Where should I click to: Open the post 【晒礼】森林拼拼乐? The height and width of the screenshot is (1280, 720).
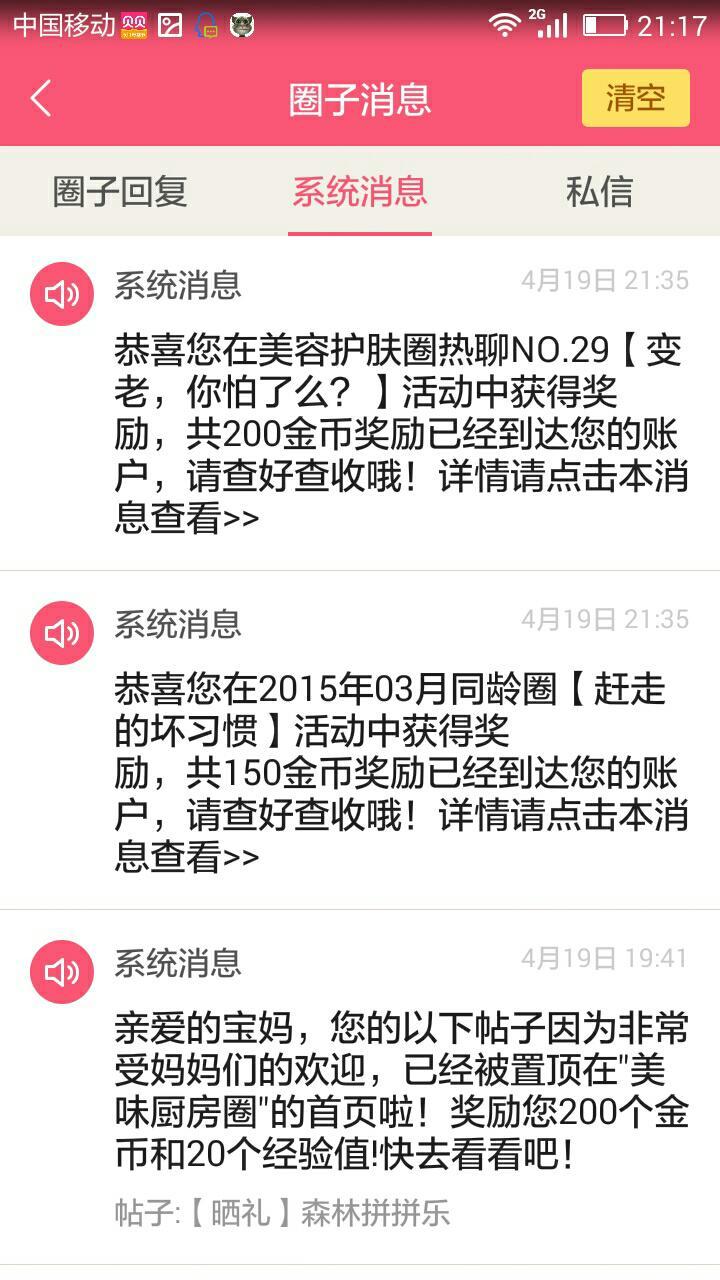tap(282, 1213)
